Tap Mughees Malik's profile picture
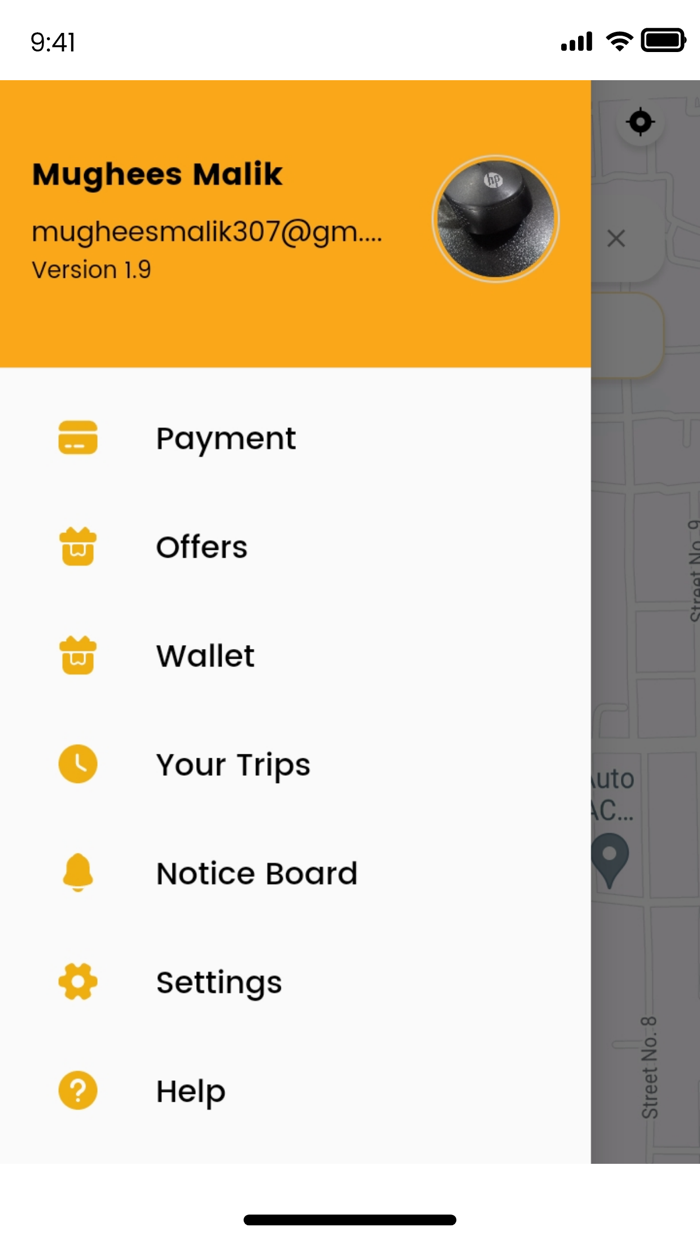This screenshot has width=700, height=1244. 495,219
